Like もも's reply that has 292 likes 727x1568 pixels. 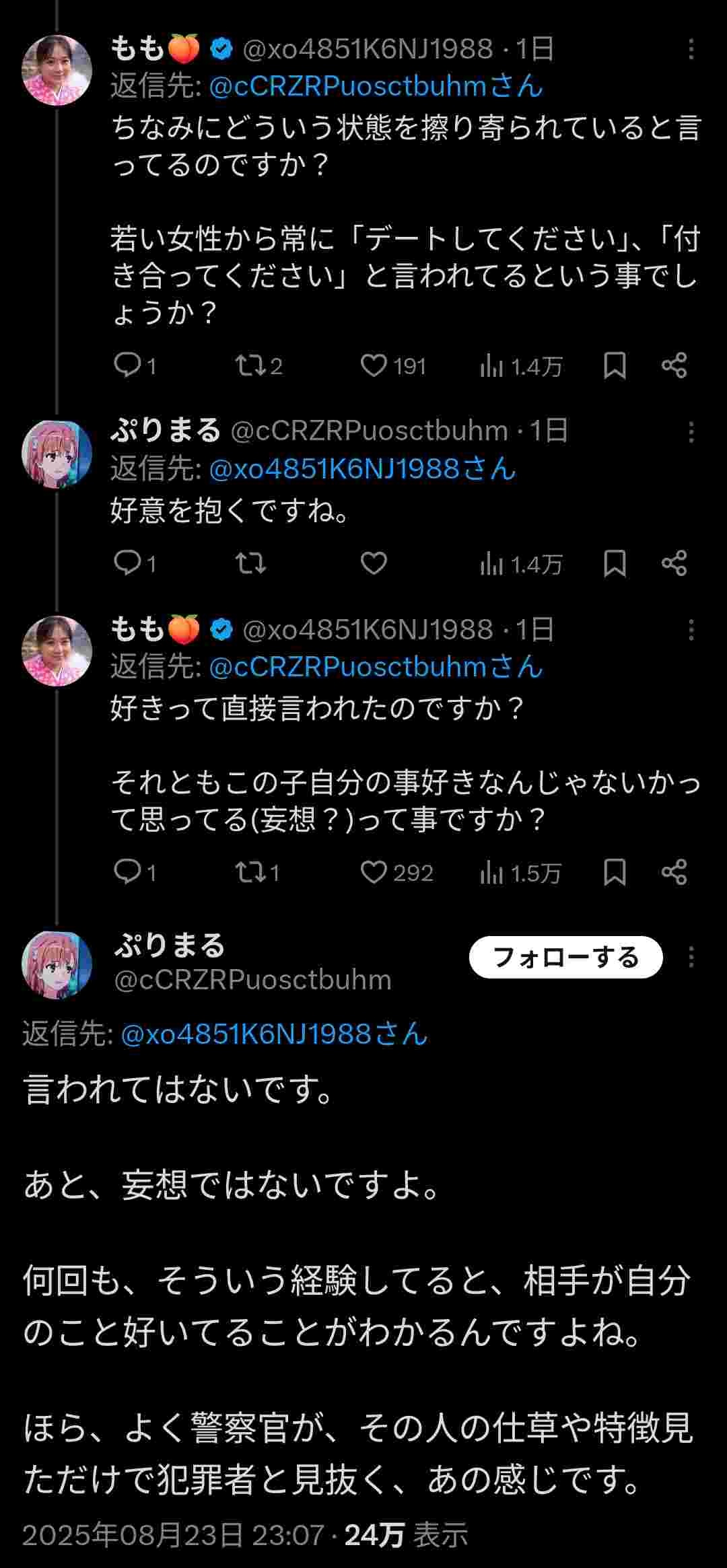point(374,873)
